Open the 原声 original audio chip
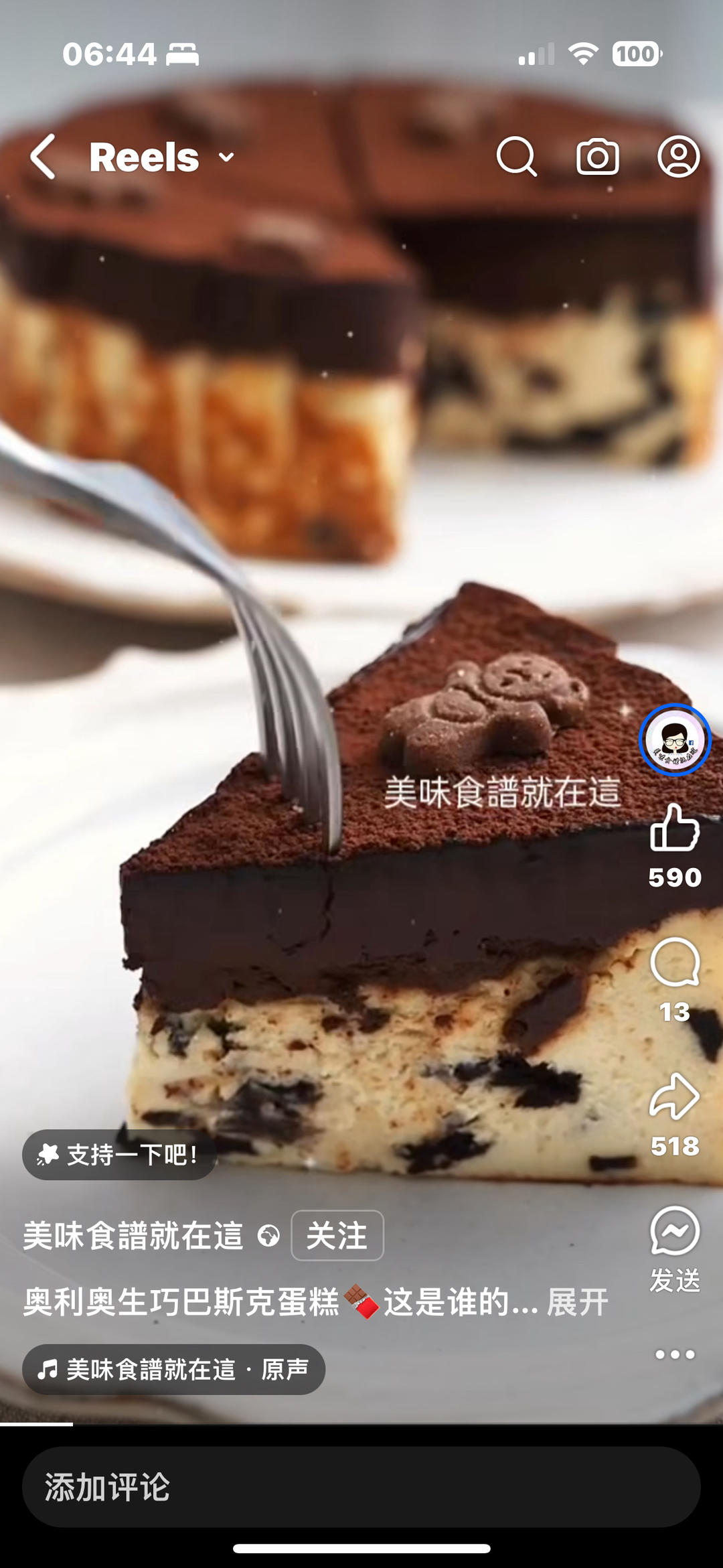 click(173, 1370)
